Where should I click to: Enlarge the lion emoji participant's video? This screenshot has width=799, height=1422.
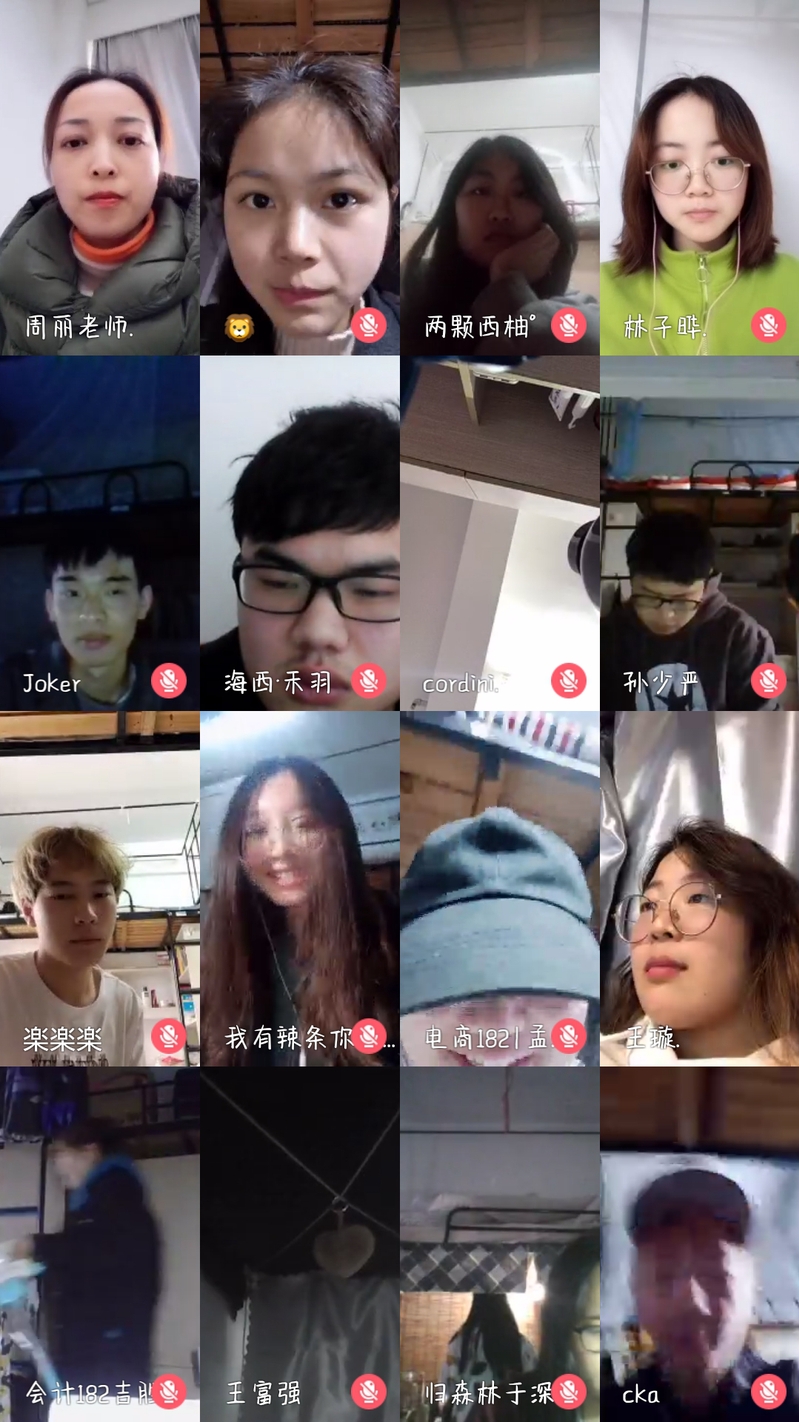click(x=300, y=180)
